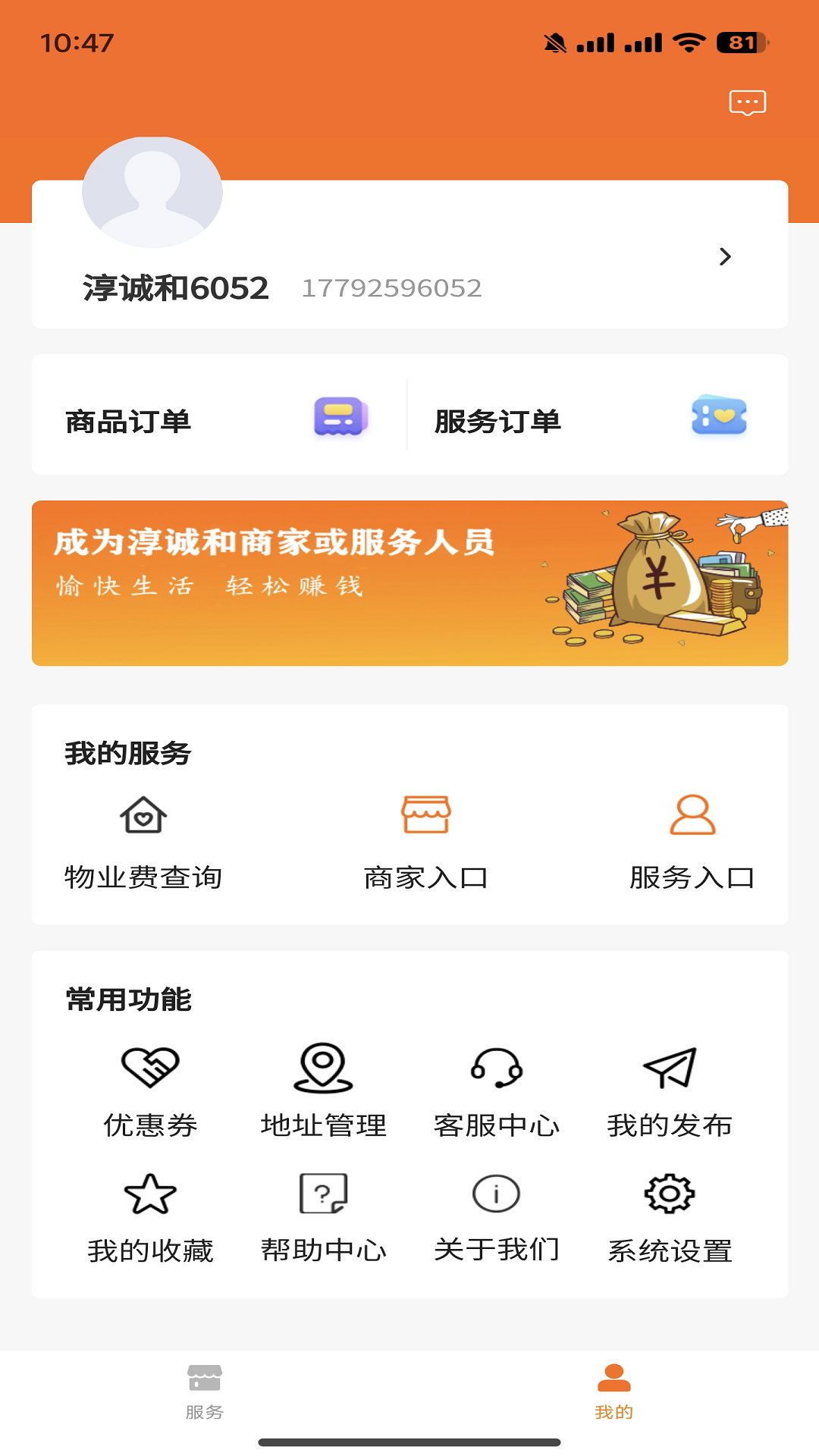Tap the 地址管理 location pin icon
819x1456 pixels.
coord(324,1069)
